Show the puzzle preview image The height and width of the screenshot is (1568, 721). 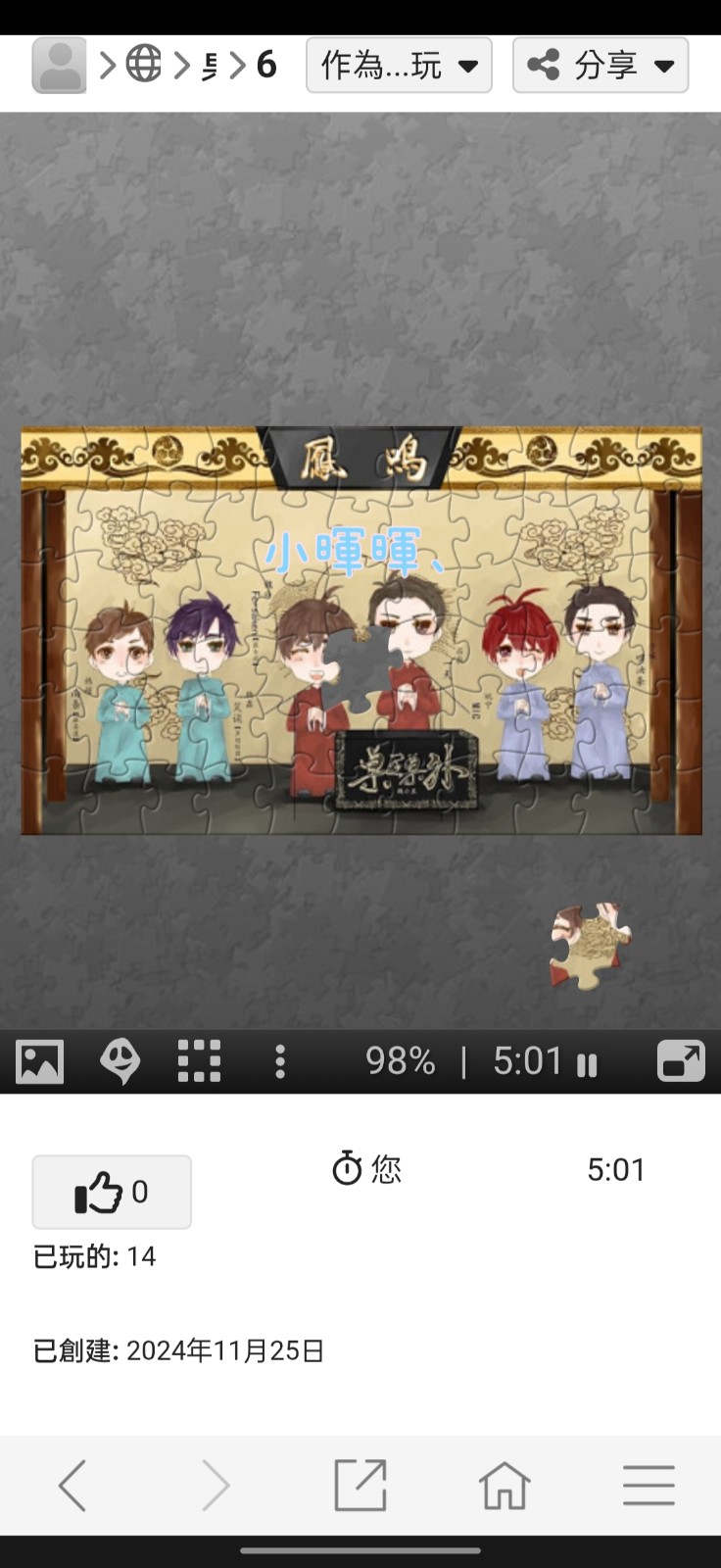pyautogui.click(x=40, y=1061)
